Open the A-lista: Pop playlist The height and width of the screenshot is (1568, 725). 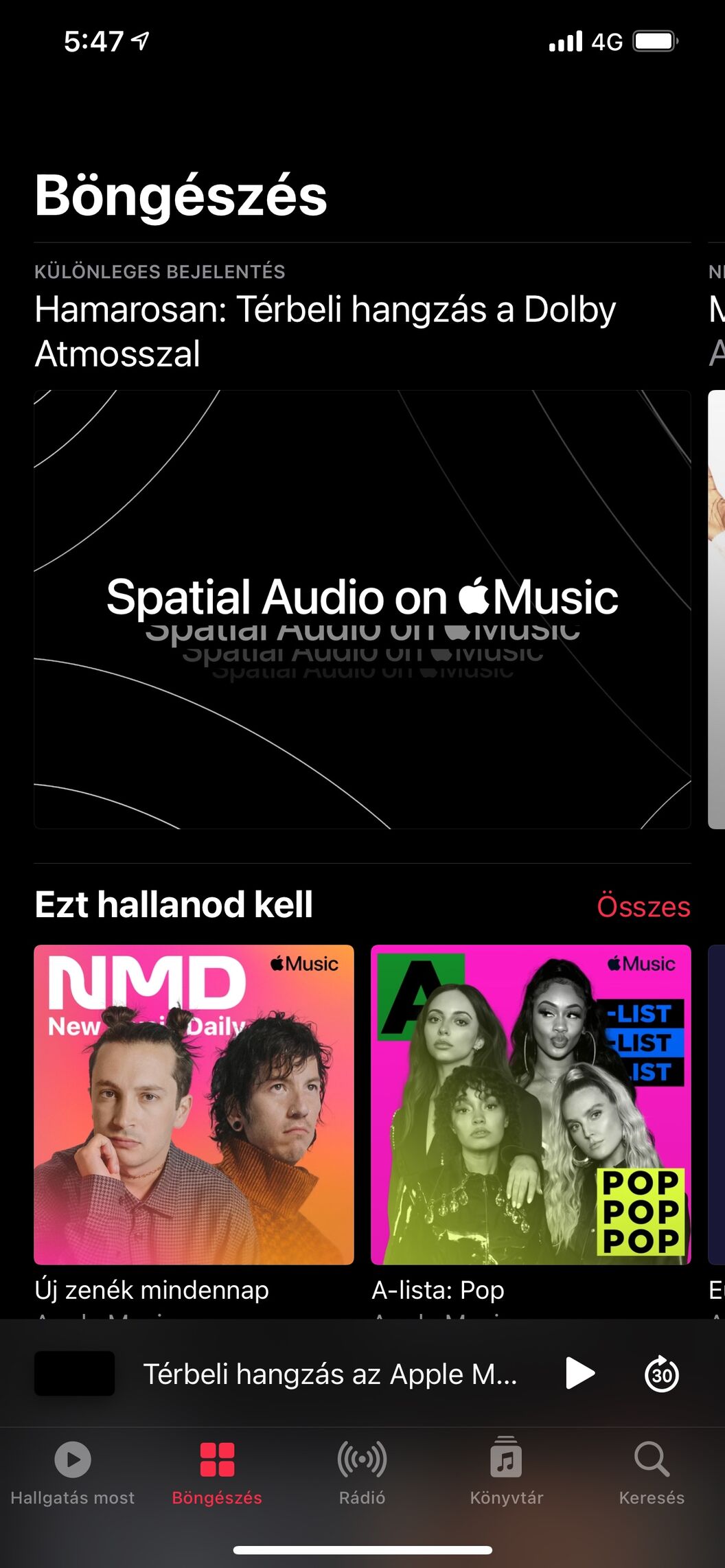[x=531, y=1105]
